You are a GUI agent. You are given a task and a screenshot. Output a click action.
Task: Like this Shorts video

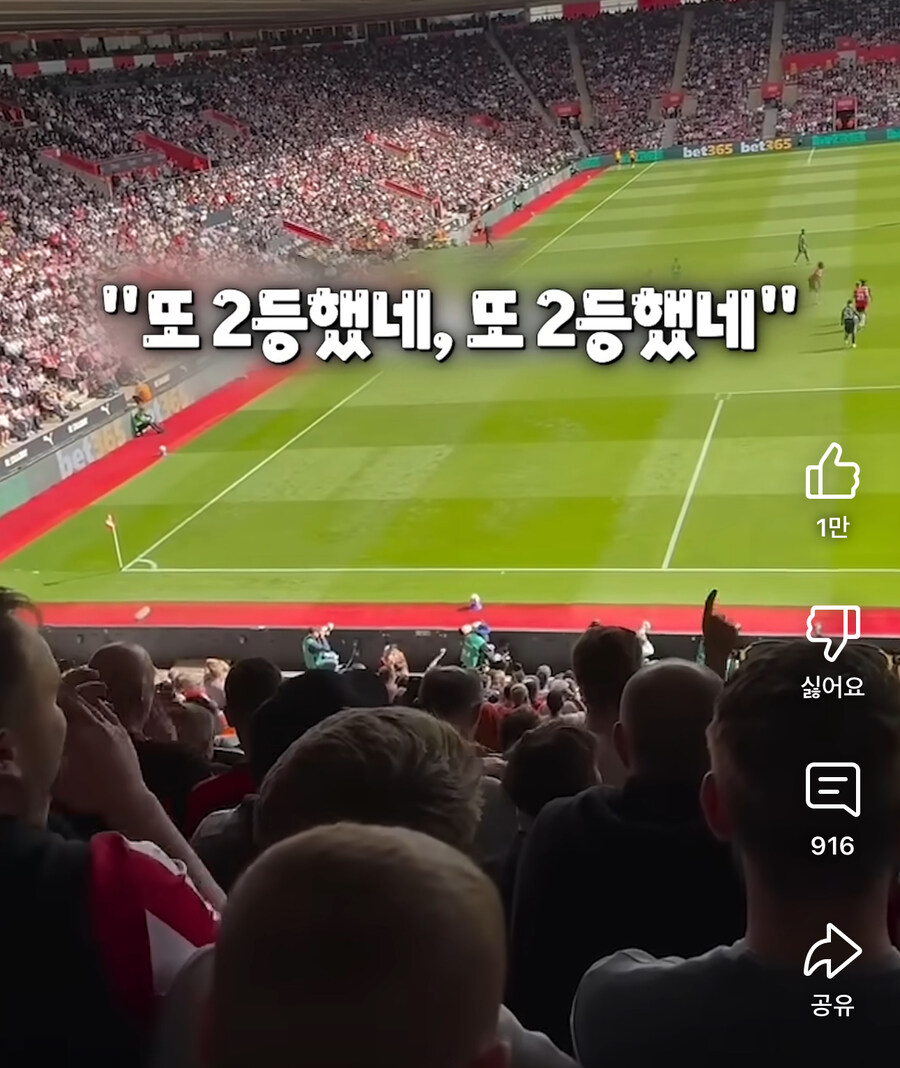(832, 473)
